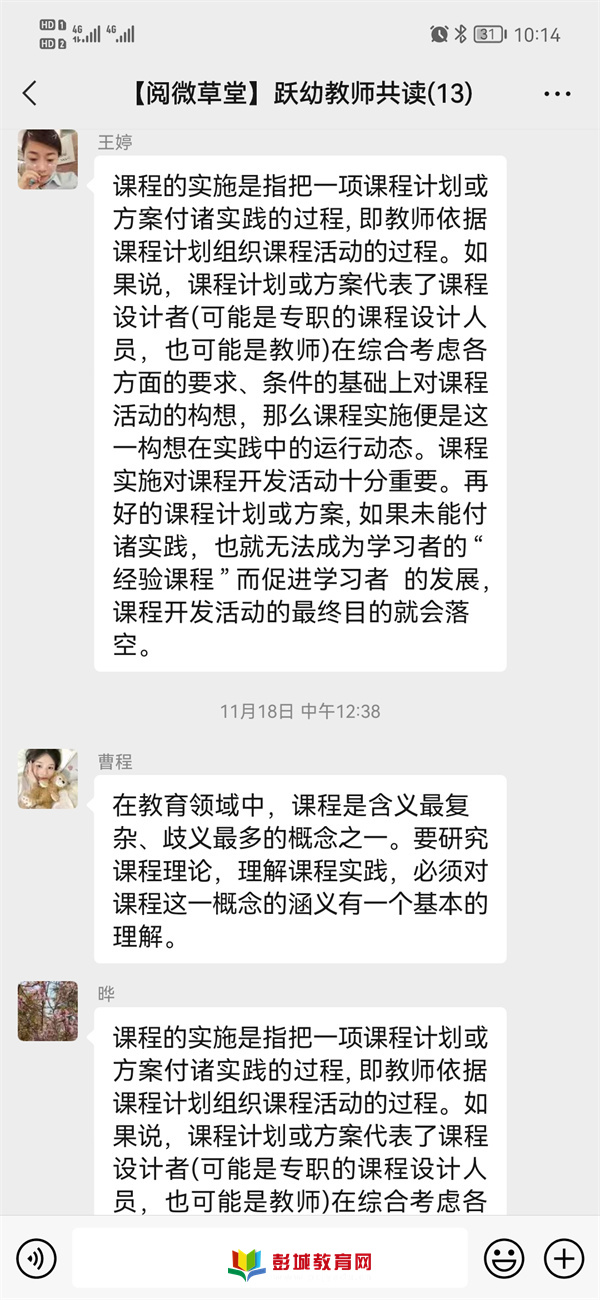The height and width of the screenshot is (1300, 600).
Task: Open 王婷's profile avatar
Action: pyautogui.click(x=47, y=159)
